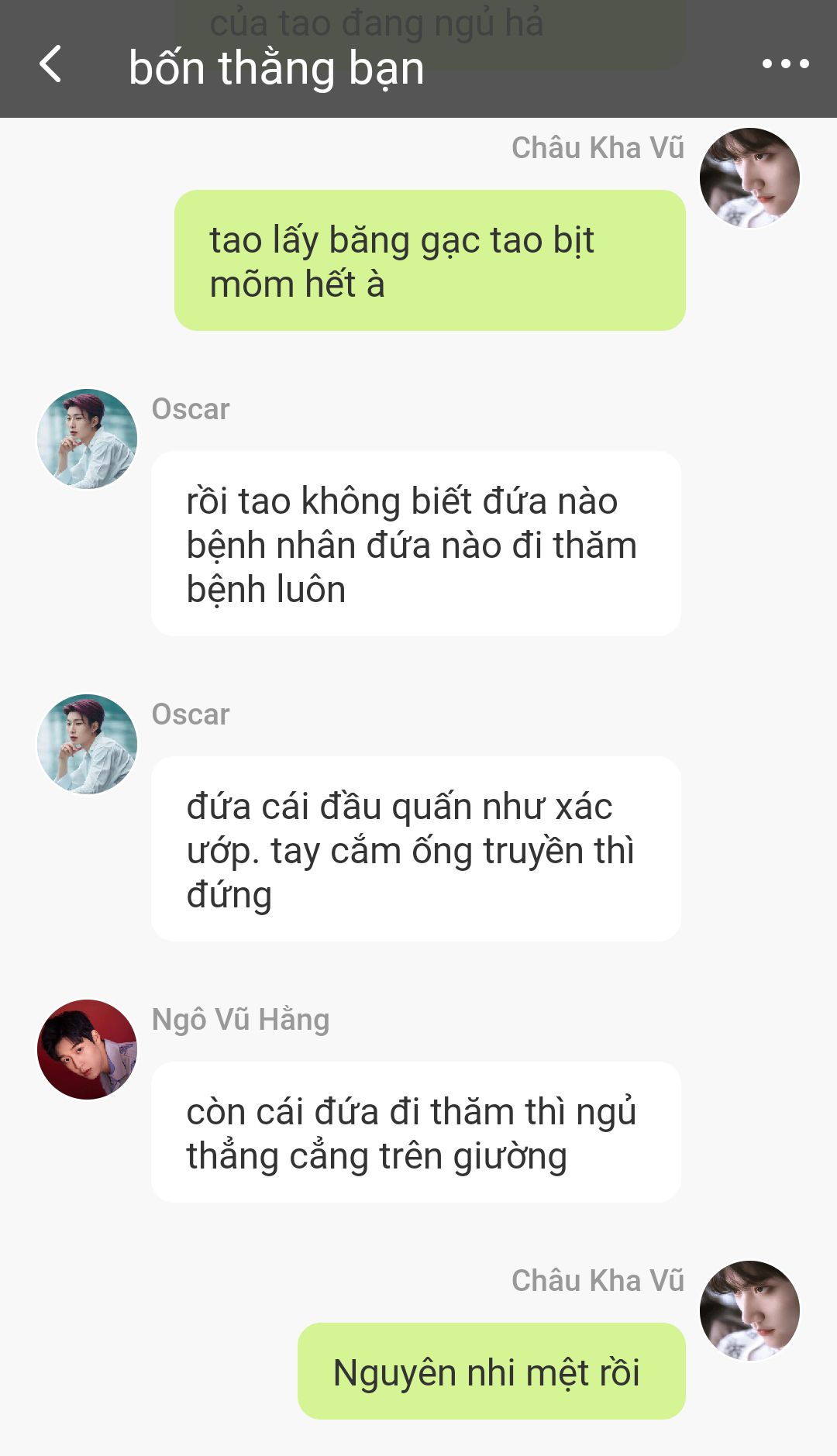Tap Oscar's avatar beside the 'rồi tao không biết' message
This screenshot has width=837, height=1456.
pyautogui.click(x=87, y=439)
